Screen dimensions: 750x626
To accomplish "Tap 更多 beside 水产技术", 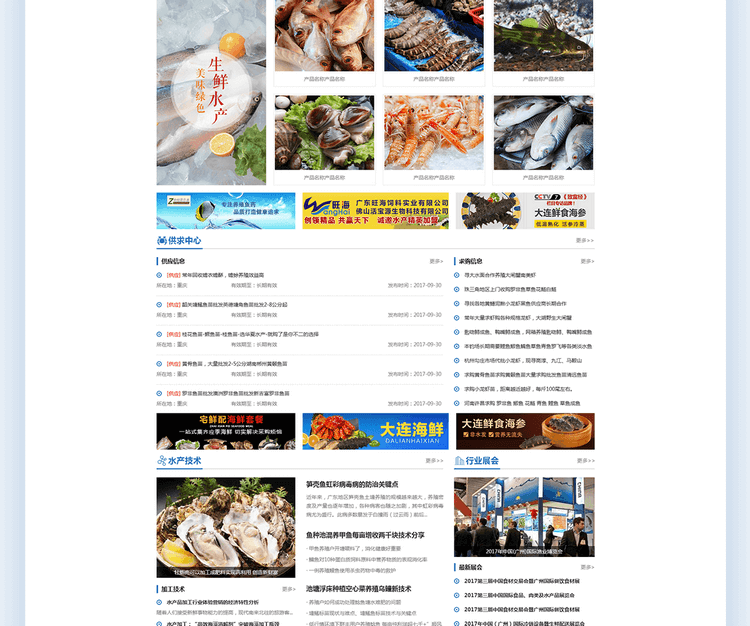I will pos(434,461).
